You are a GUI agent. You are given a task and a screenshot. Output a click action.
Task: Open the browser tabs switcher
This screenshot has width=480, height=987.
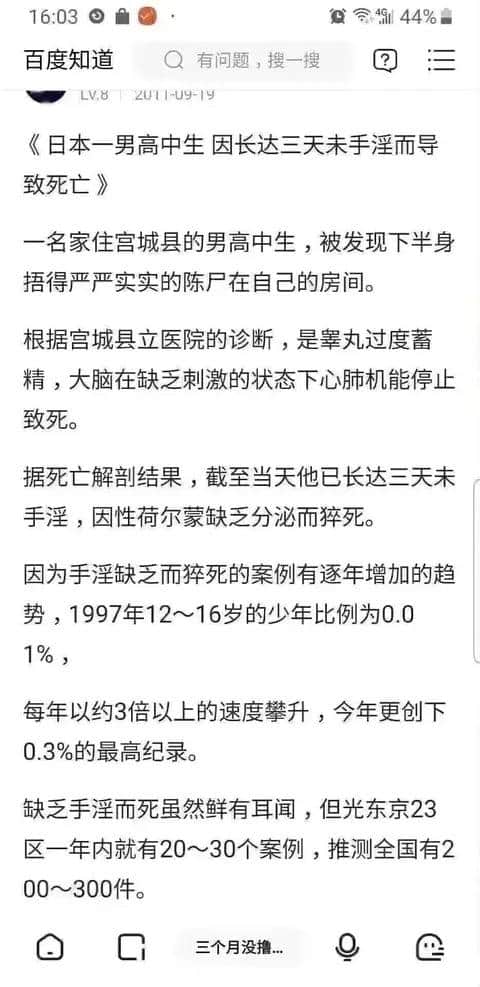131,947
